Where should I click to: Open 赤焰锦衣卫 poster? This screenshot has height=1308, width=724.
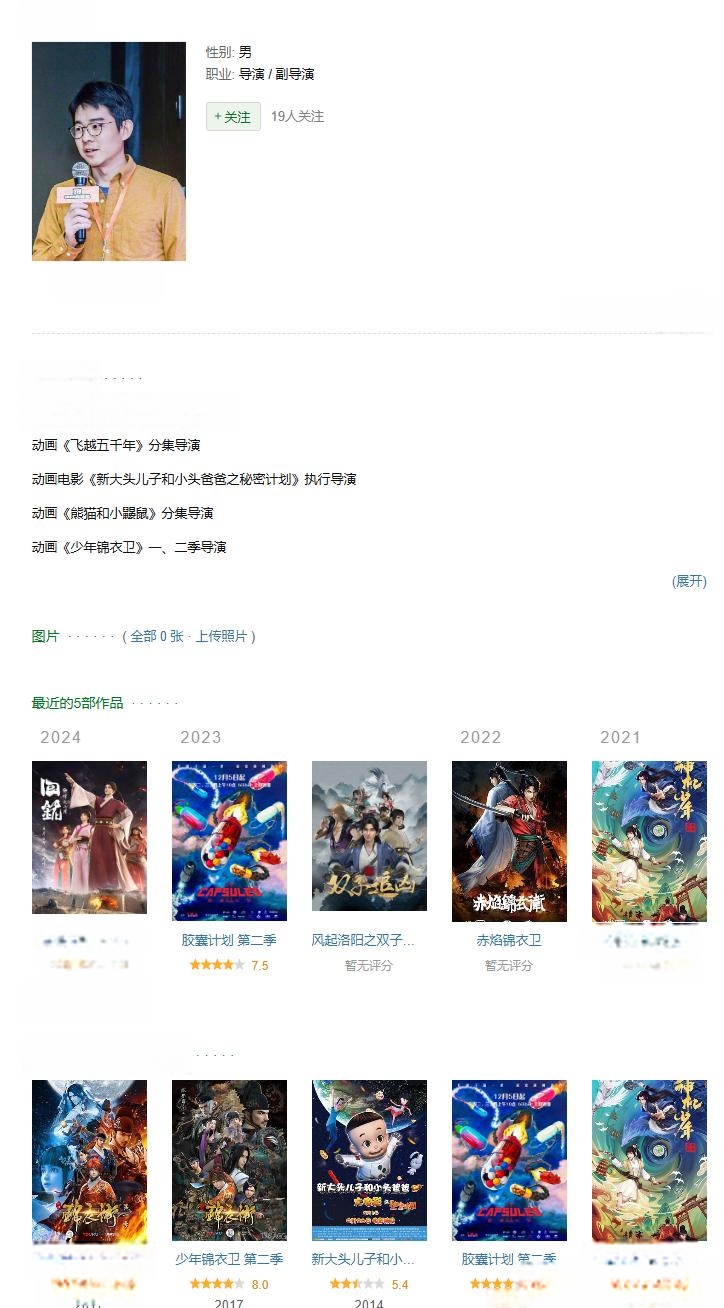[x=509, y=841]
